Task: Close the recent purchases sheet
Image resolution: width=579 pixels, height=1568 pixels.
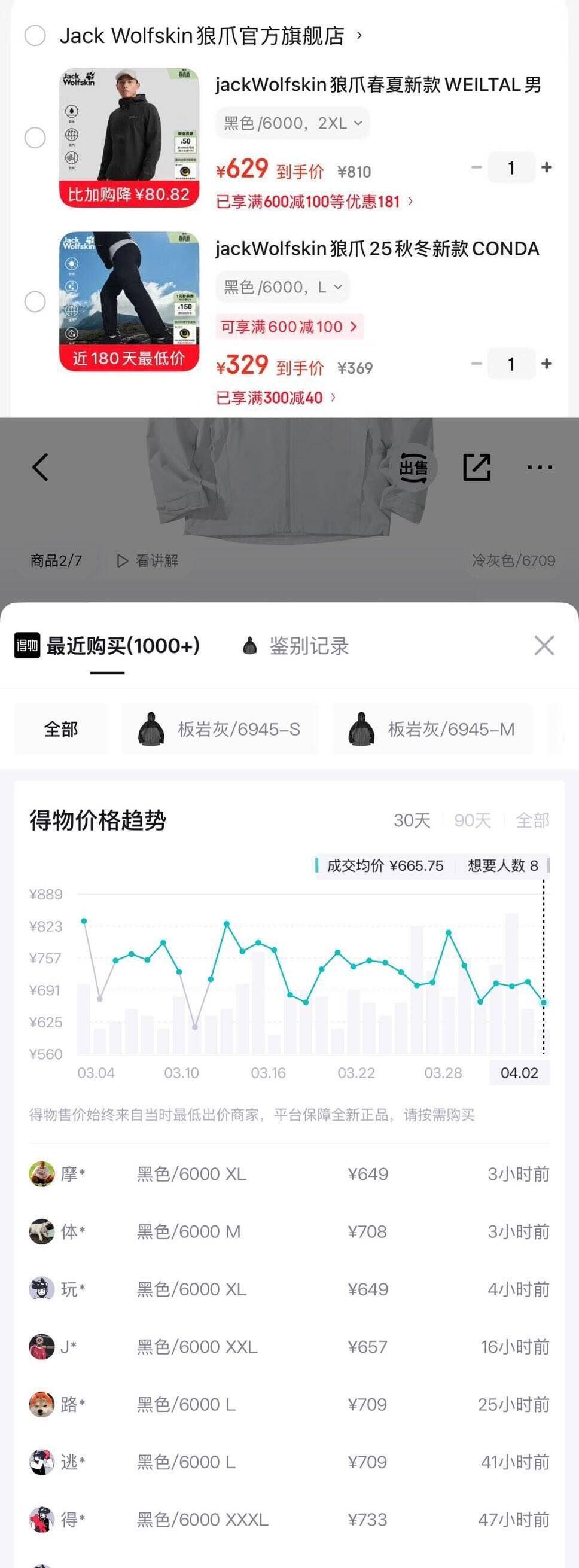Action: [x=544, y=646]
